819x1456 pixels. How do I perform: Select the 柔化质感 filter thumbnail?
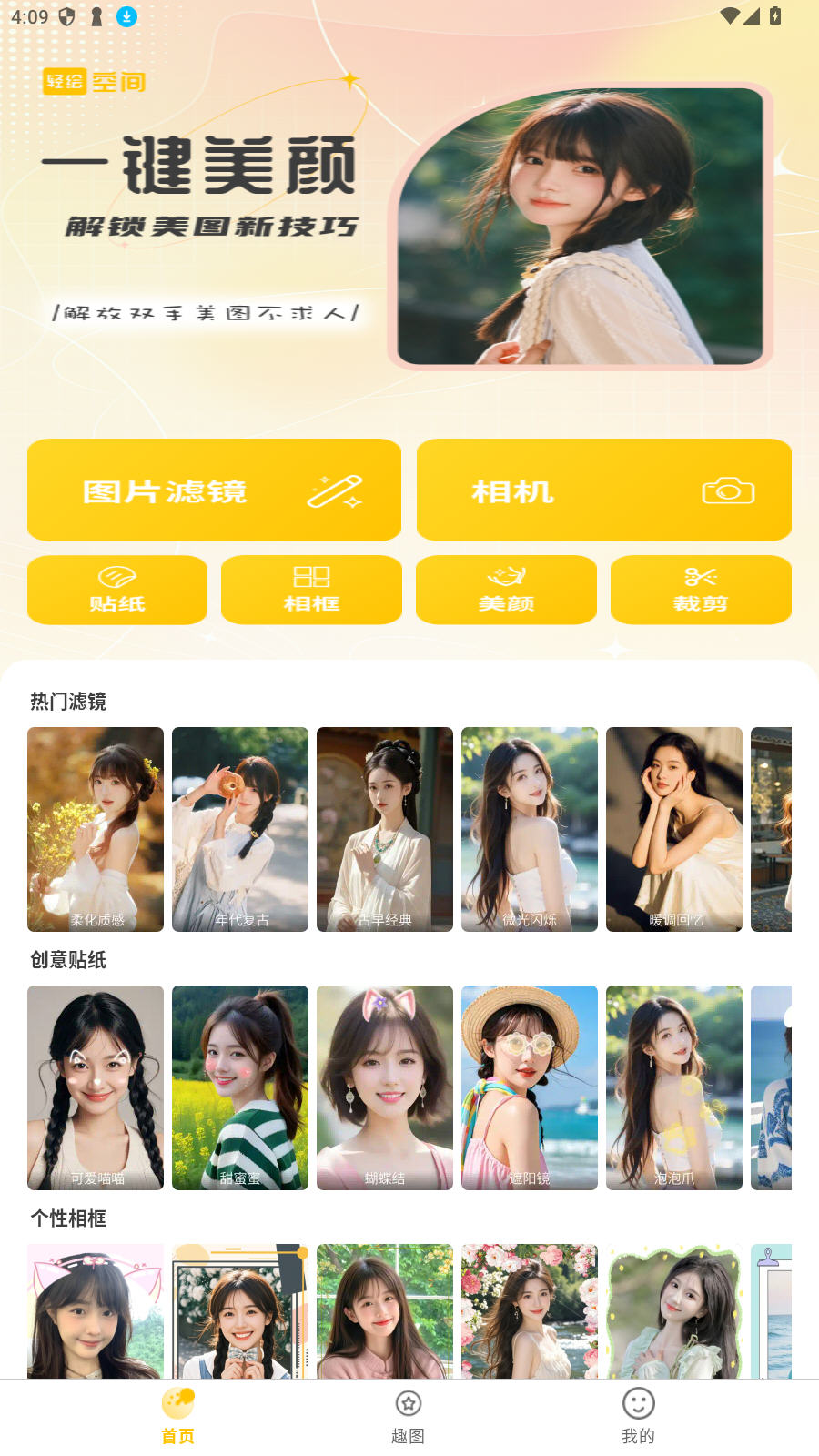pyautogui.click(x=95, y=829)
